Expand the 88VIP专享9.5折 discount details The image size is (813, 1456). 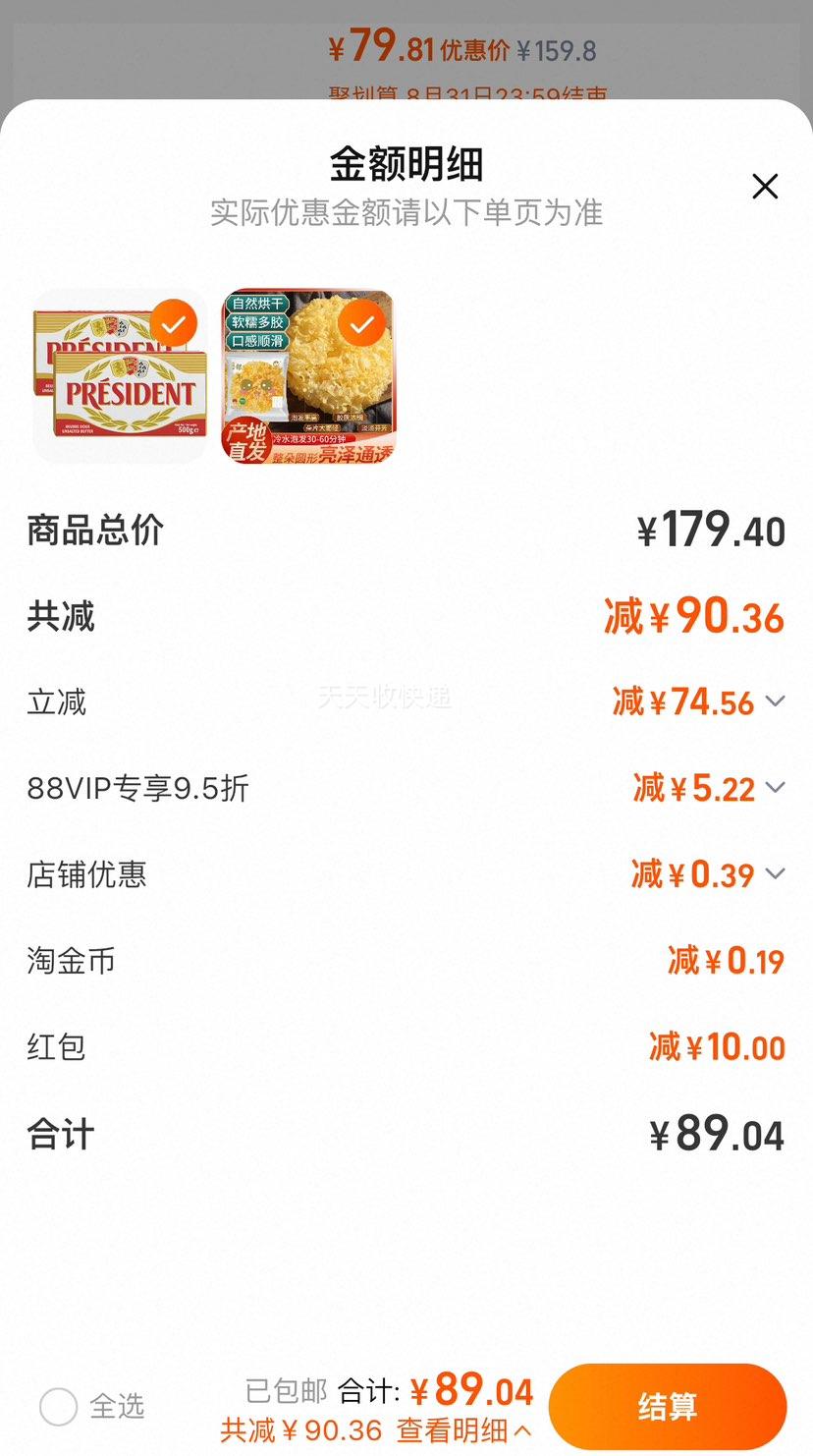[x=775, y=788]
